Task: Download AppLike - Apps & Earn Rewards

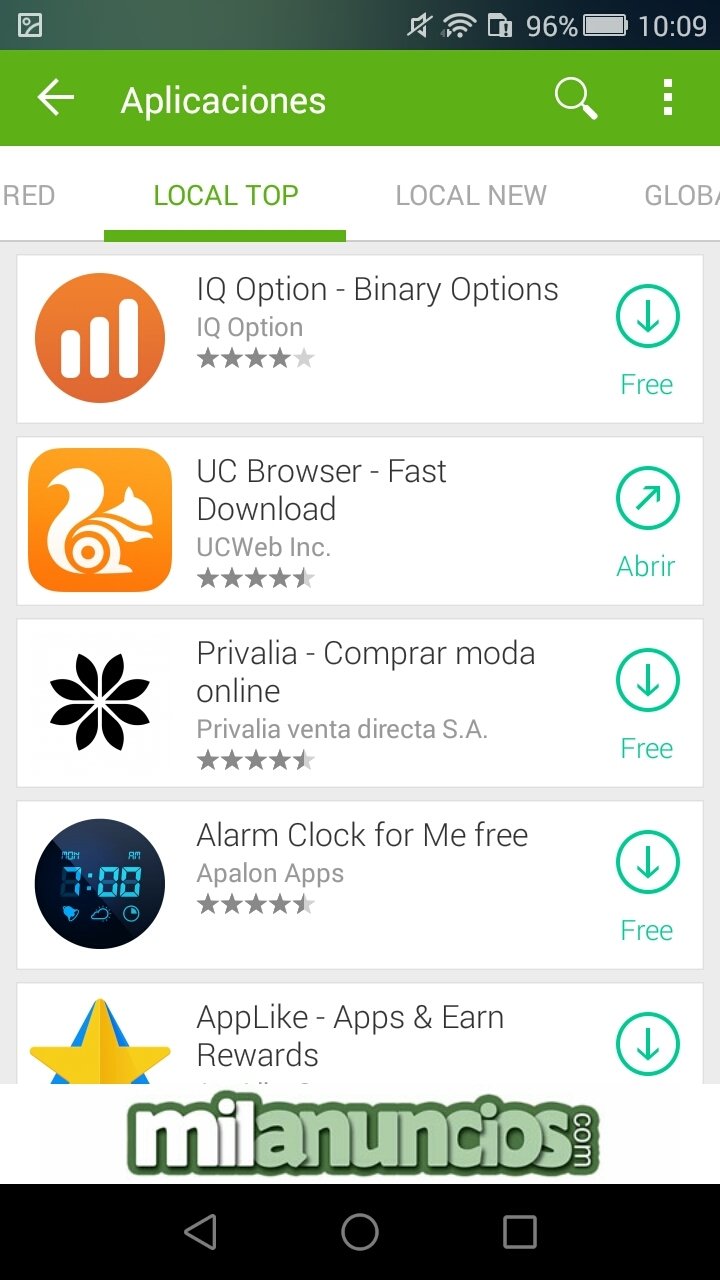Action: pyautogui.click(x=647, y=1044)
